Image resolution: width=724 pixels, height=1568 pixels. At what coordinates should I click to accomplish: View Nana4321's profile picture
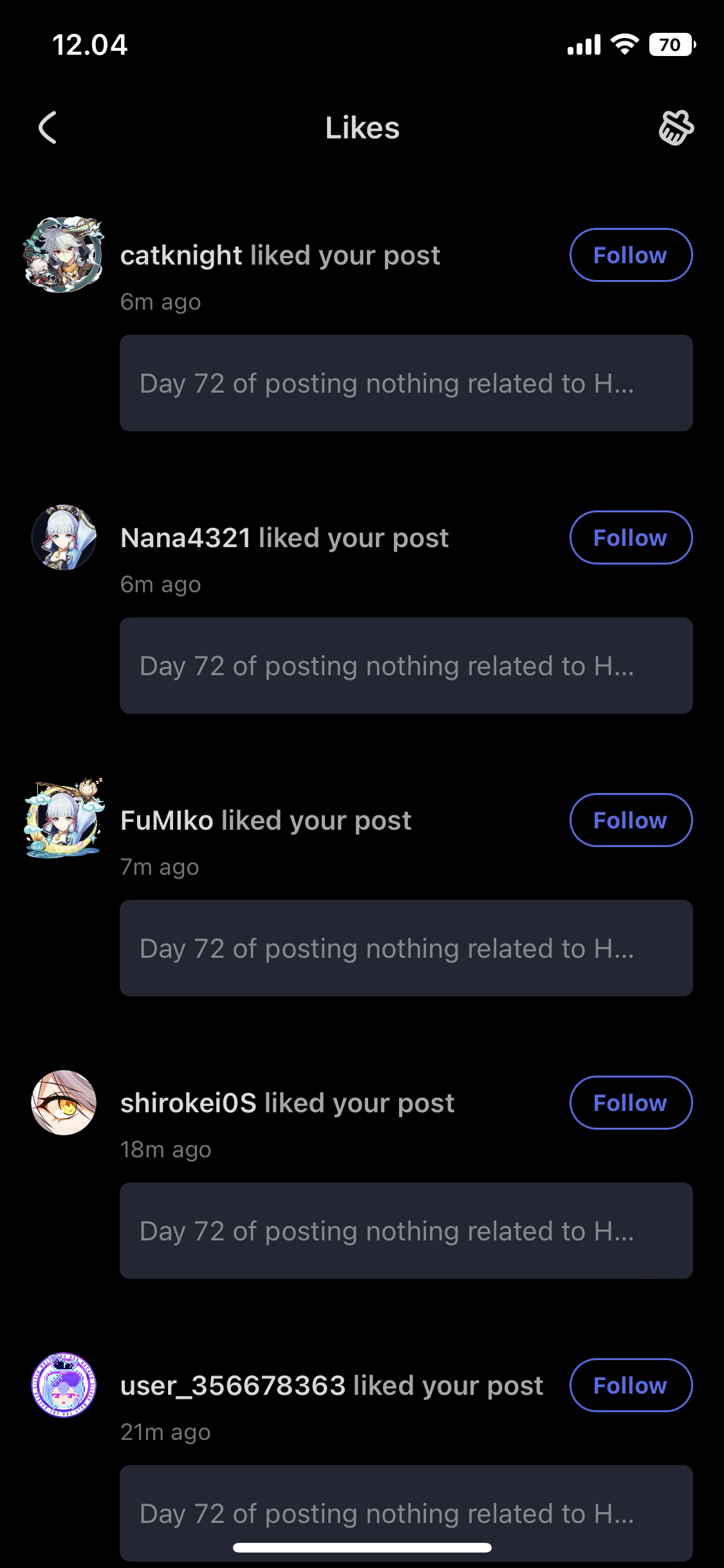(x=62, y=537)
